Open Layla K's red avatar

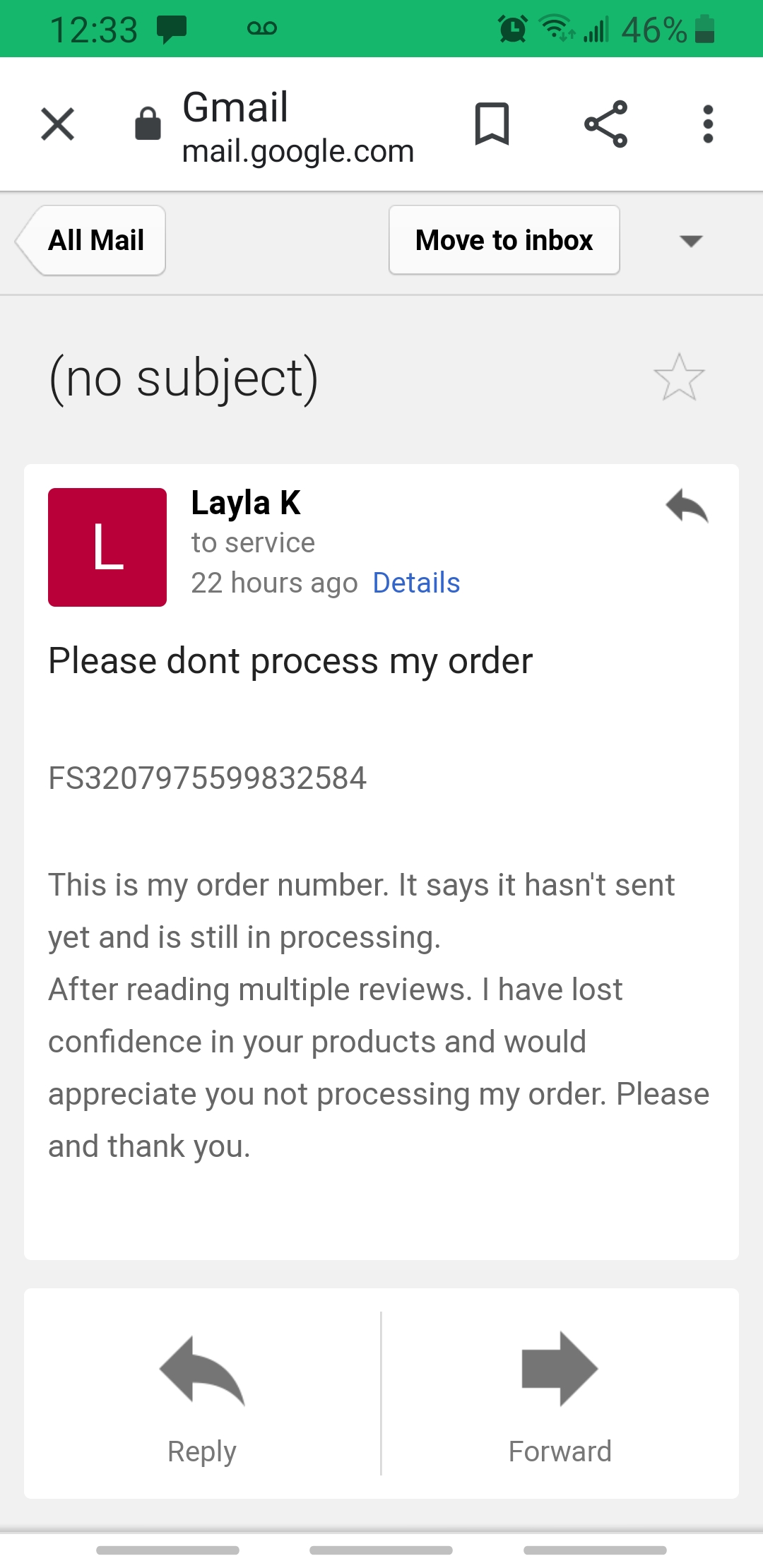click(x=107, y=547)
